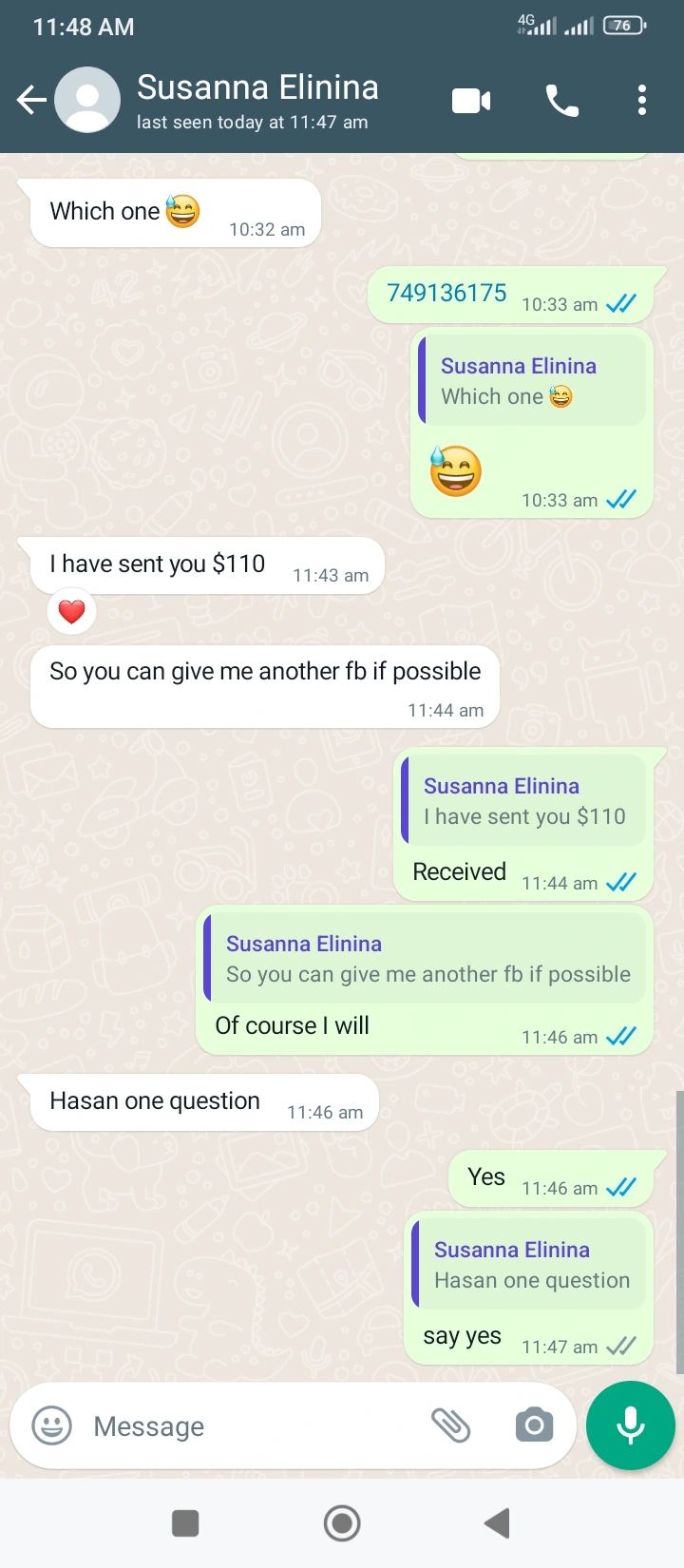Start a video call with Susanna
The width and height of the screenshot is (684, 1568).
pyautogui.click(x=471, y=100)
